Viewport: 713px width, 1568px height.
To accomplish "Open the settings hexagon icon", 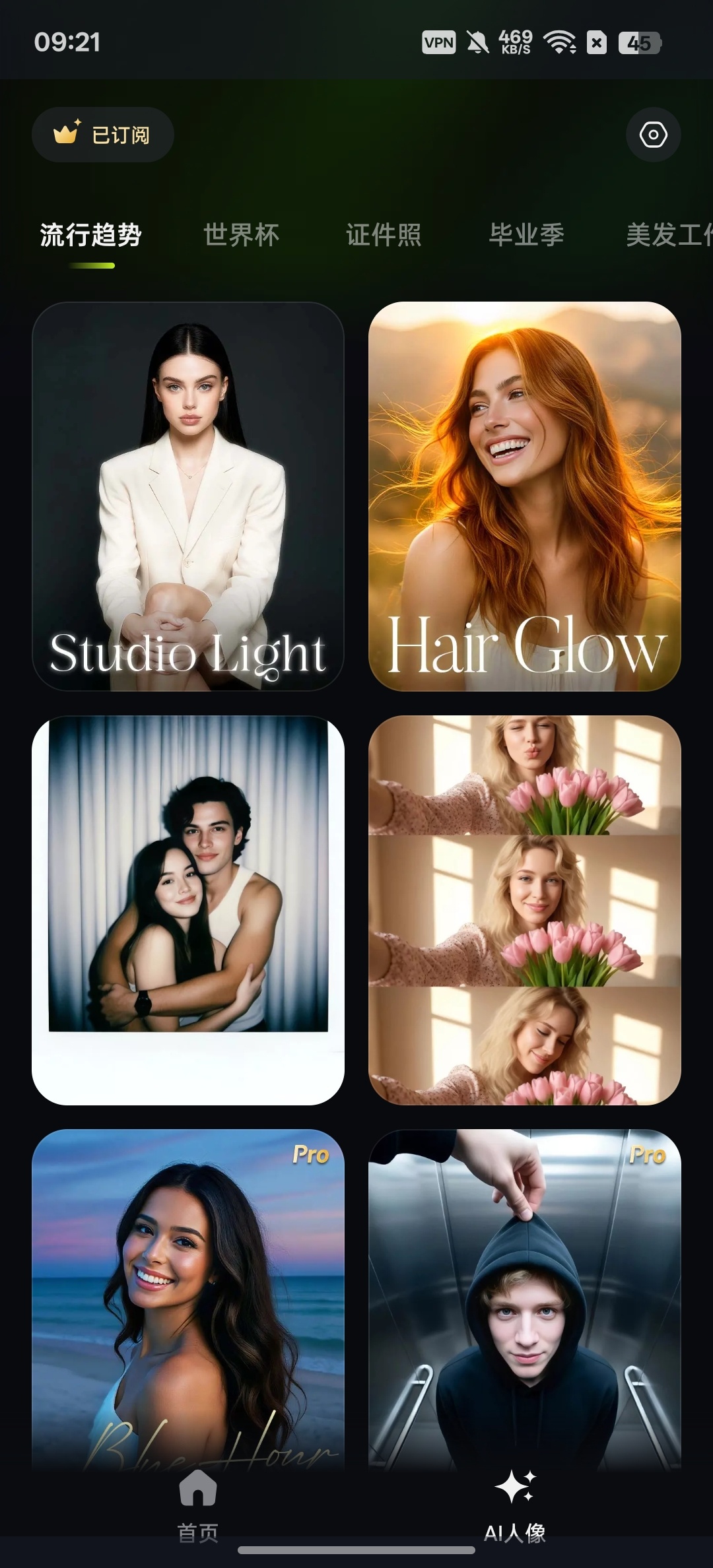I will click(x=653, y=135).
